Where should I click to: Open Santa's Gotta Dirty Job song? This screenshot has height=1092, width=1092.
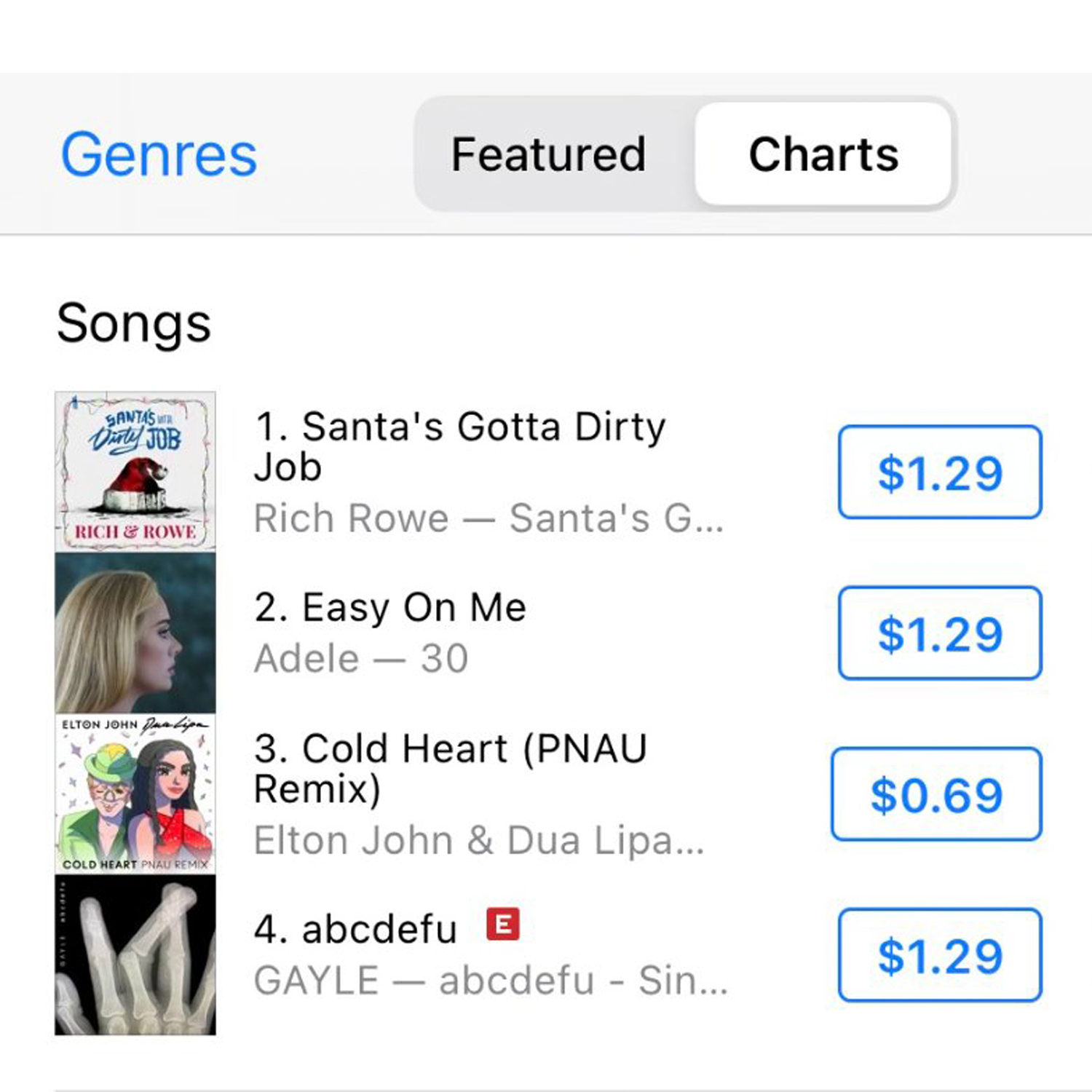tap(459, 446)
